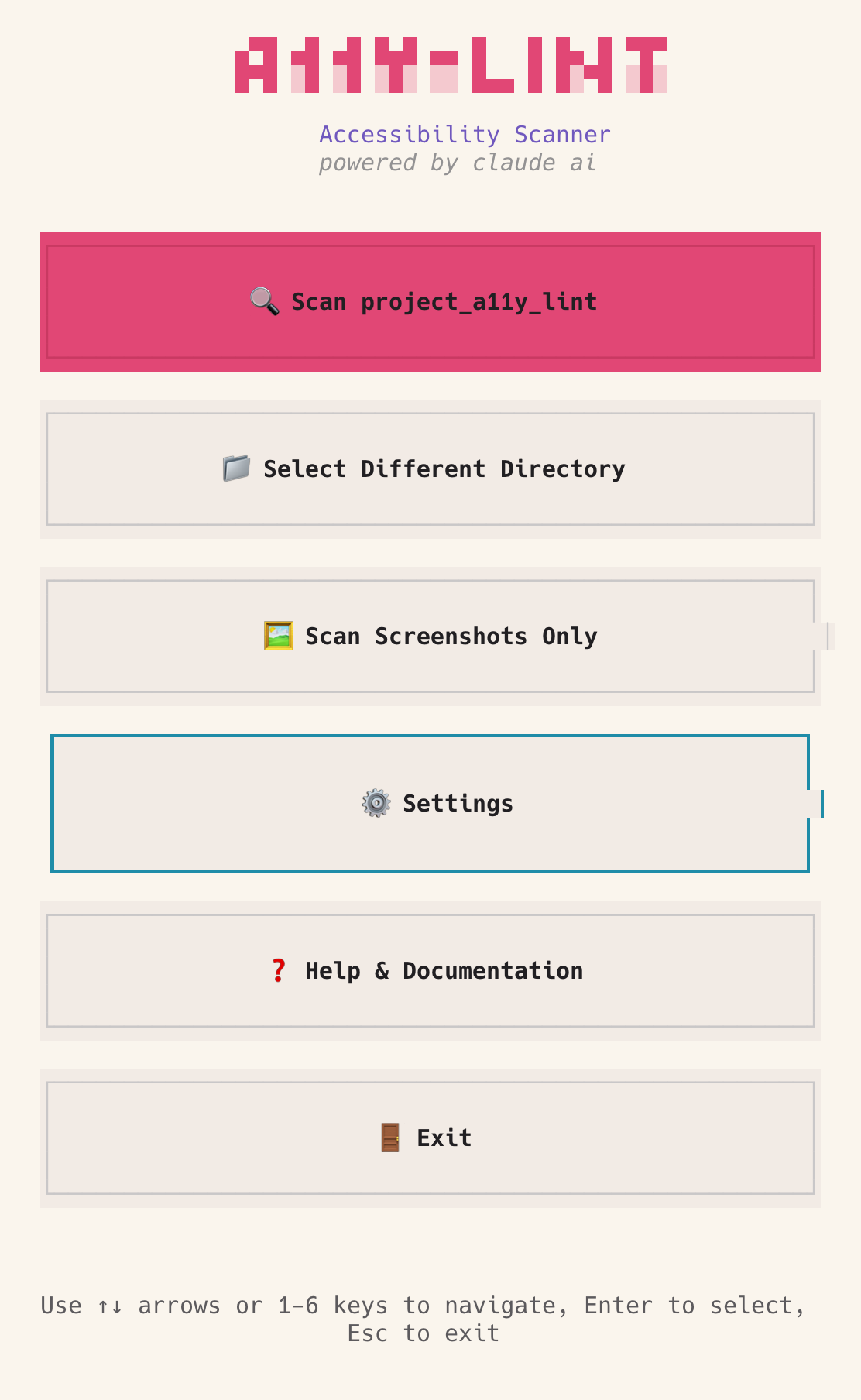The width and height of the screenshot is (861, 1400).
Task: Open Settings
Action: [x=430, y=804]
